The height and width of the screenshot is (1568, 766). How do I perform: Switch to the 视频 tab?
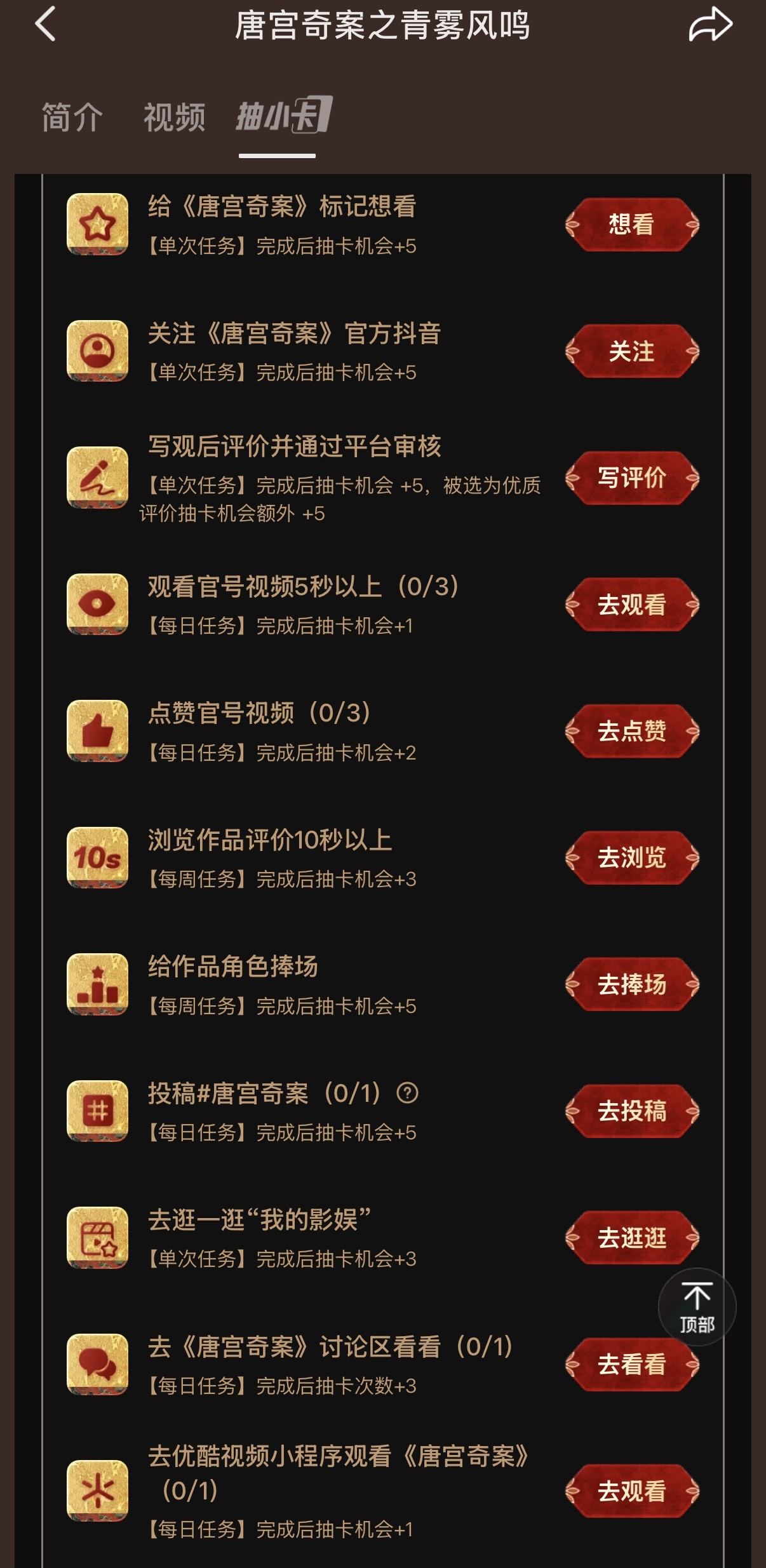click(174, 117)
